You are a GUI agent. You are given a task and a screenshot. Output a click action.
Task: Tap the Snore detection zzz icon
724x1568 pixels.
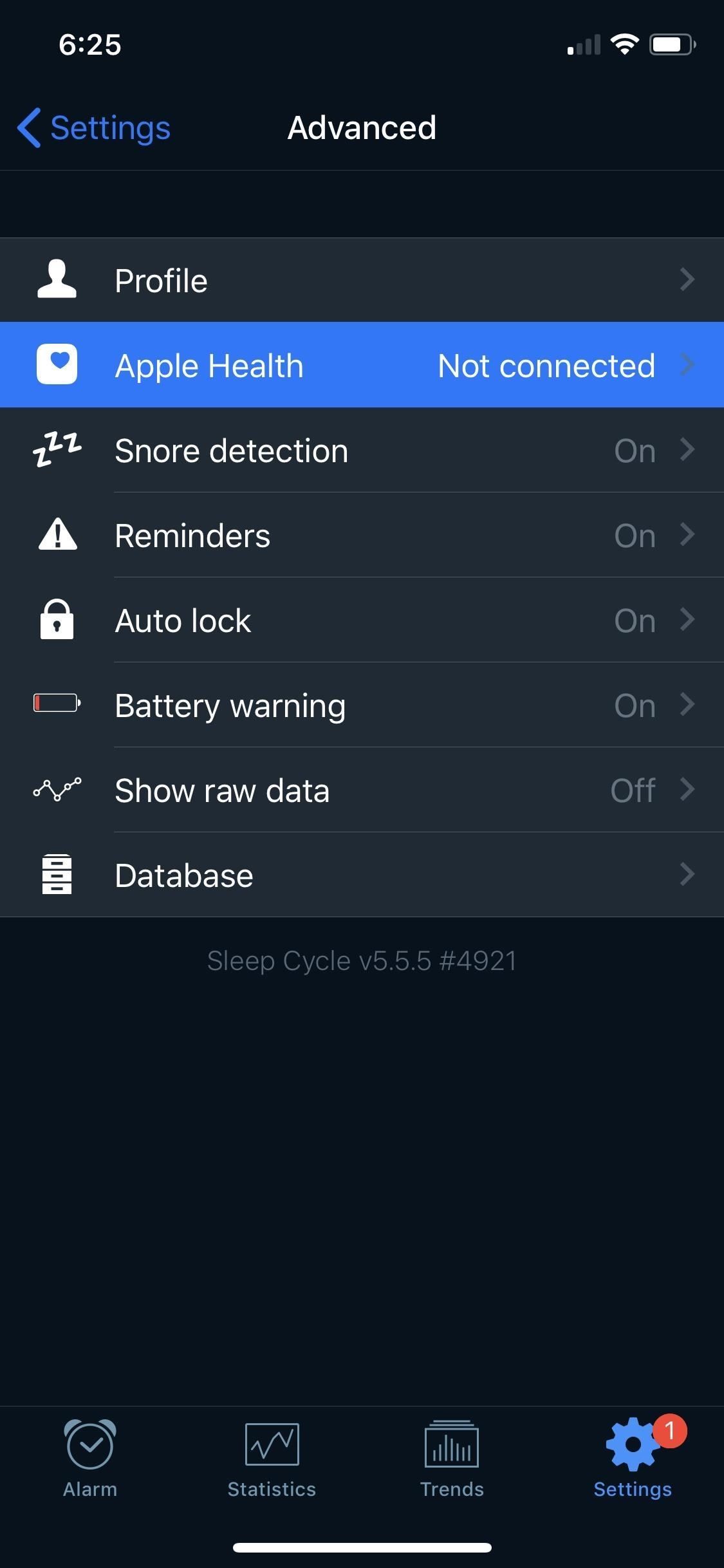pyautogui.click(x=57, y=449)
